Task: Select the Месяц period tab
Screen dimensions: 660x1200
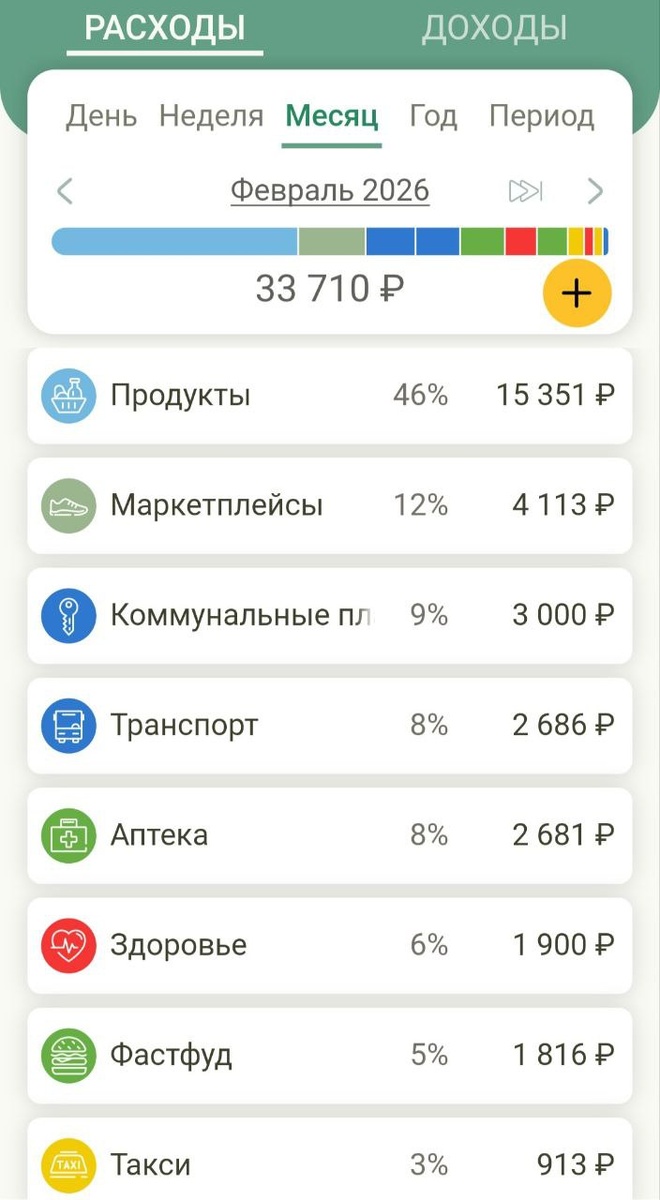Action: 332,116
